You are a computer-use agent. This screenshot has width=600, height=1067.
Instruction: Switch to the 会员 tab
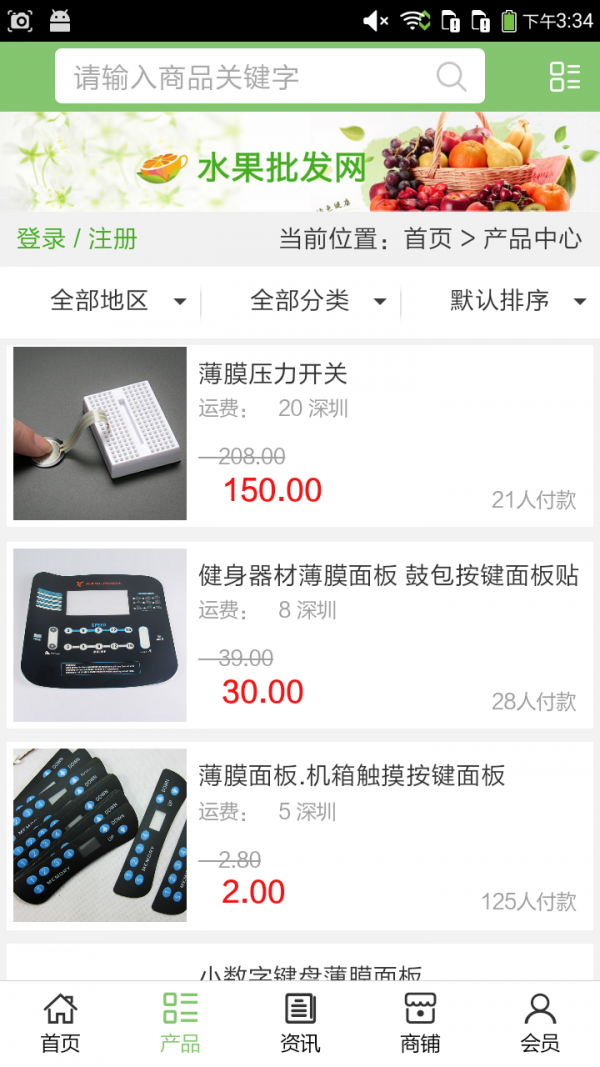pos(540,1023)
